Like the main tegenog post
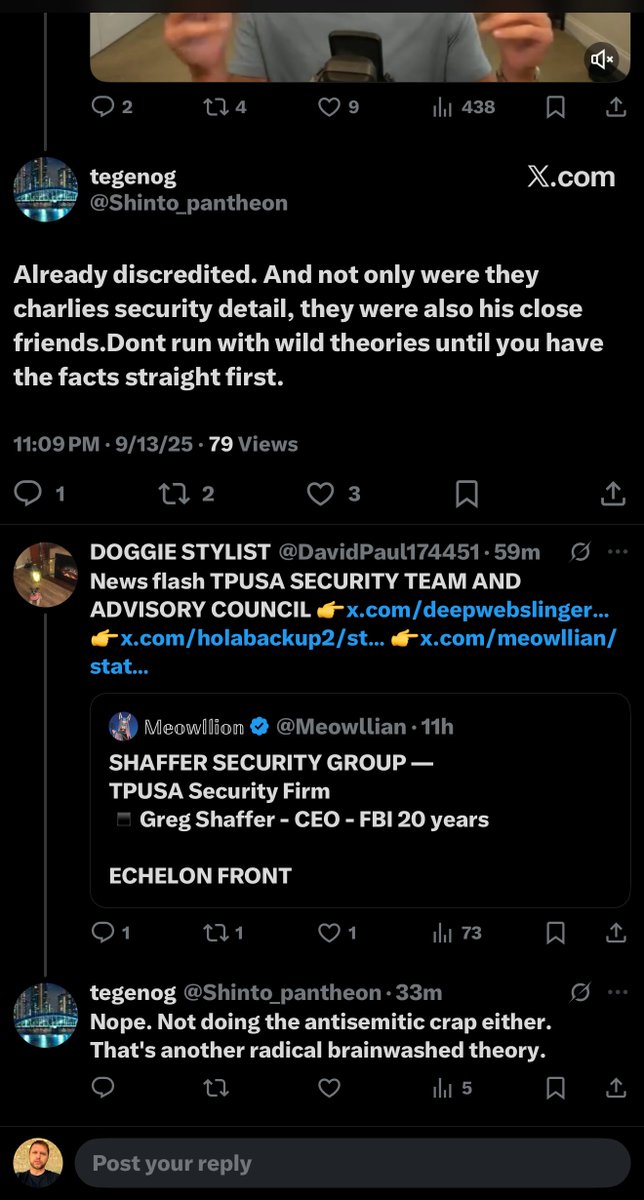Image resolution: width=644 pixels, height=1200 pixels. pos(320,494)
